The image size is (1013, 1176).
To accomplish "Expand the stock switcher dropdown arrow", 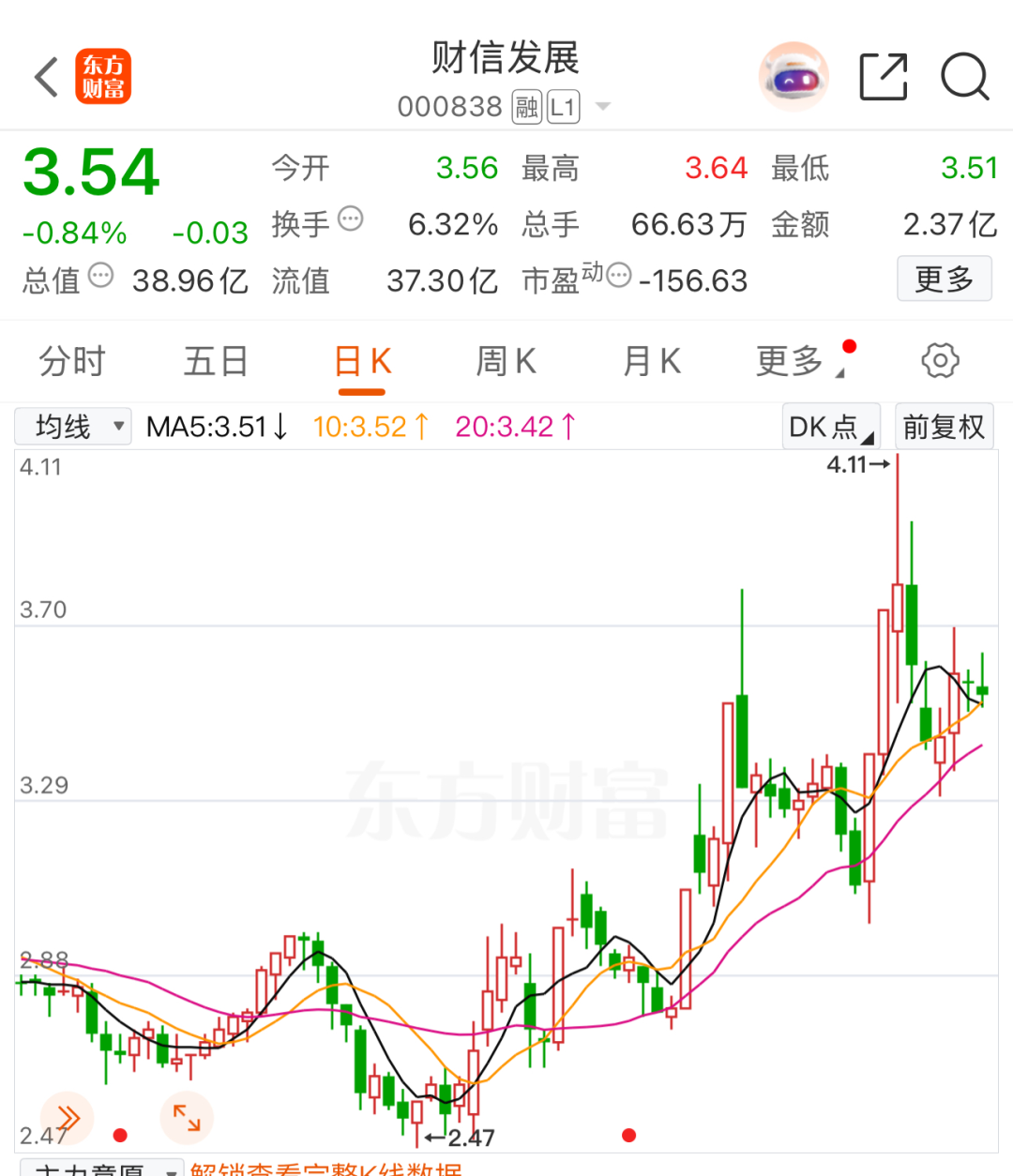I will 603,107.
